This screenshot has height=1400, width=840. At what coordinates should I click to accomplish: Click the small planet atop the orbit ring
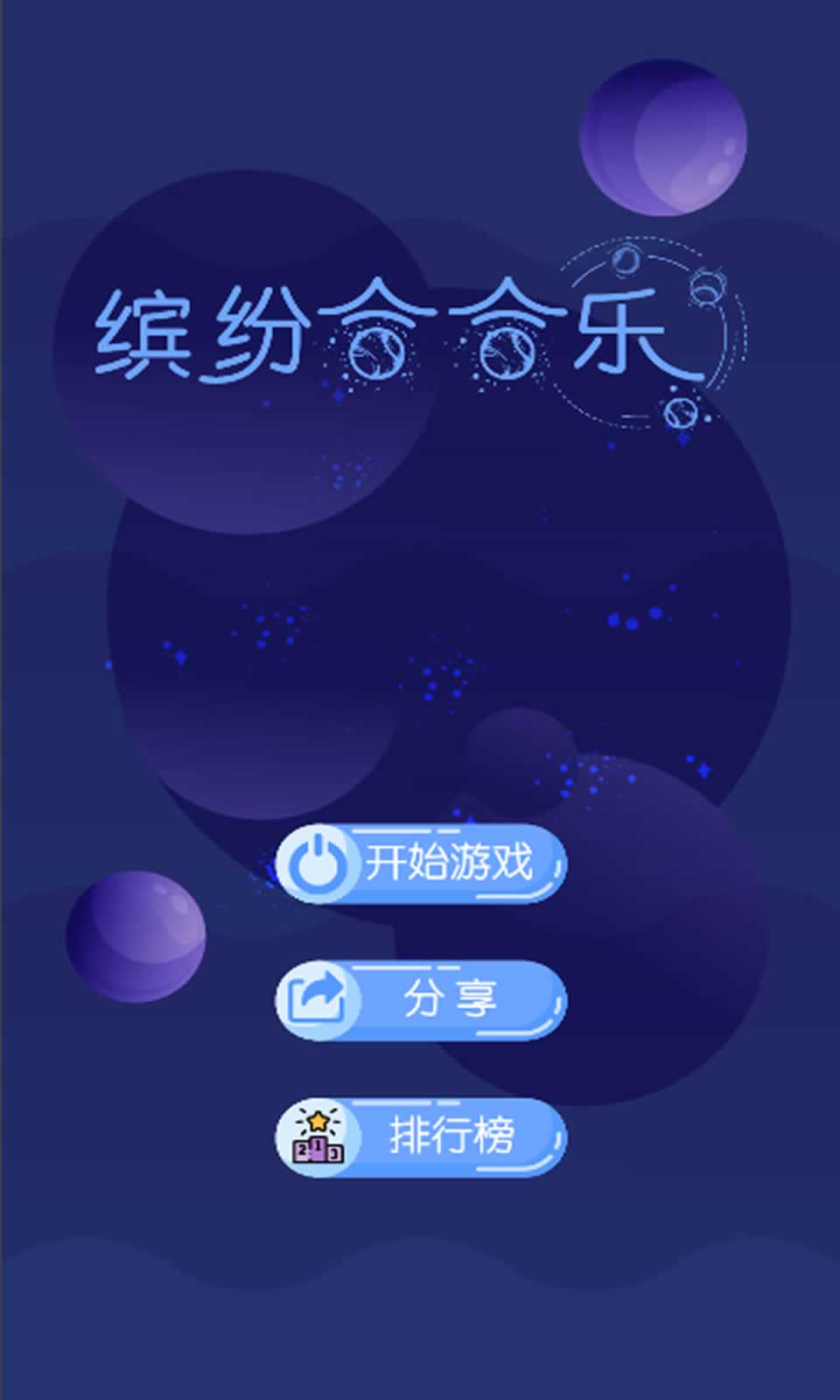(626, 260)
